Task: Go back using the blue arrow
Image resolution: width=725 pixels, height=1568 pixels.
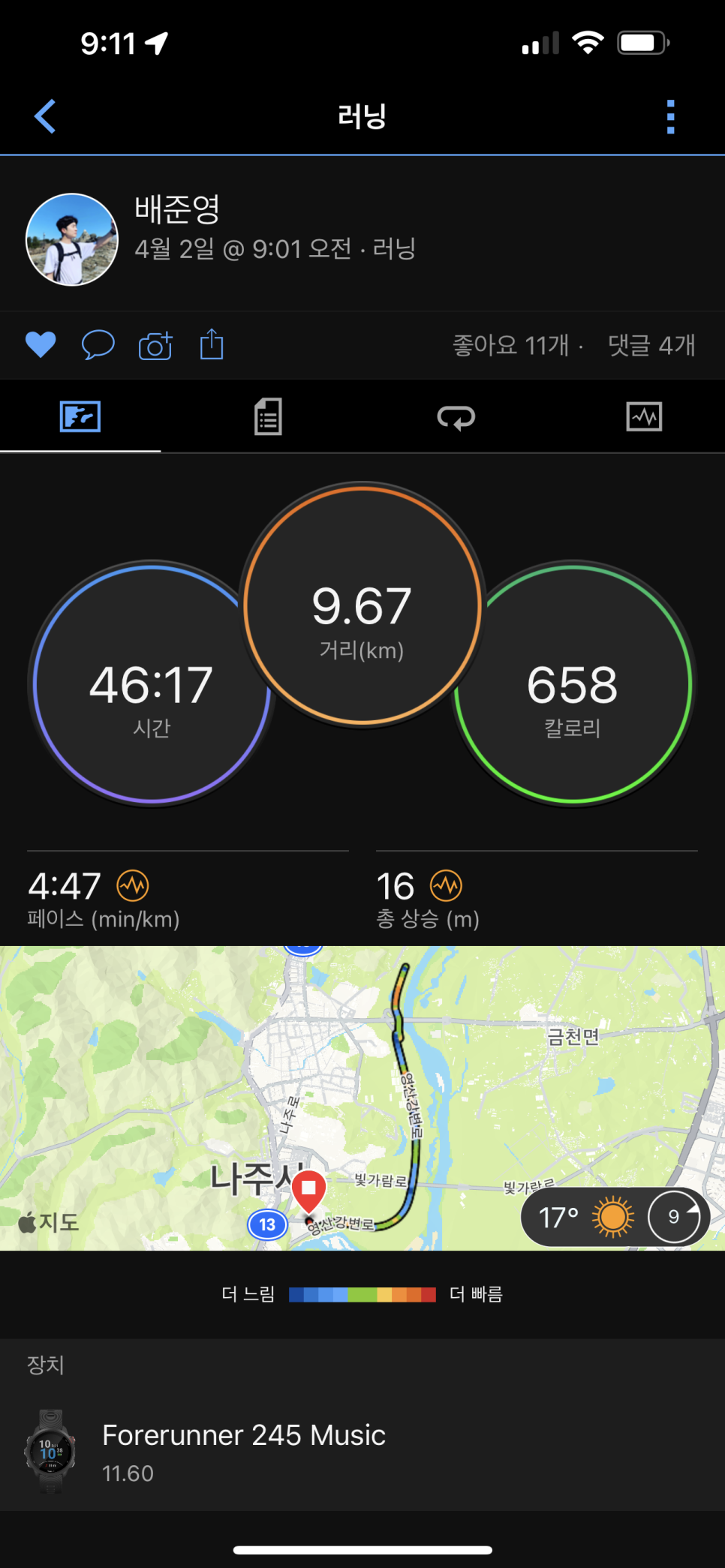Action: pos(45,117)
